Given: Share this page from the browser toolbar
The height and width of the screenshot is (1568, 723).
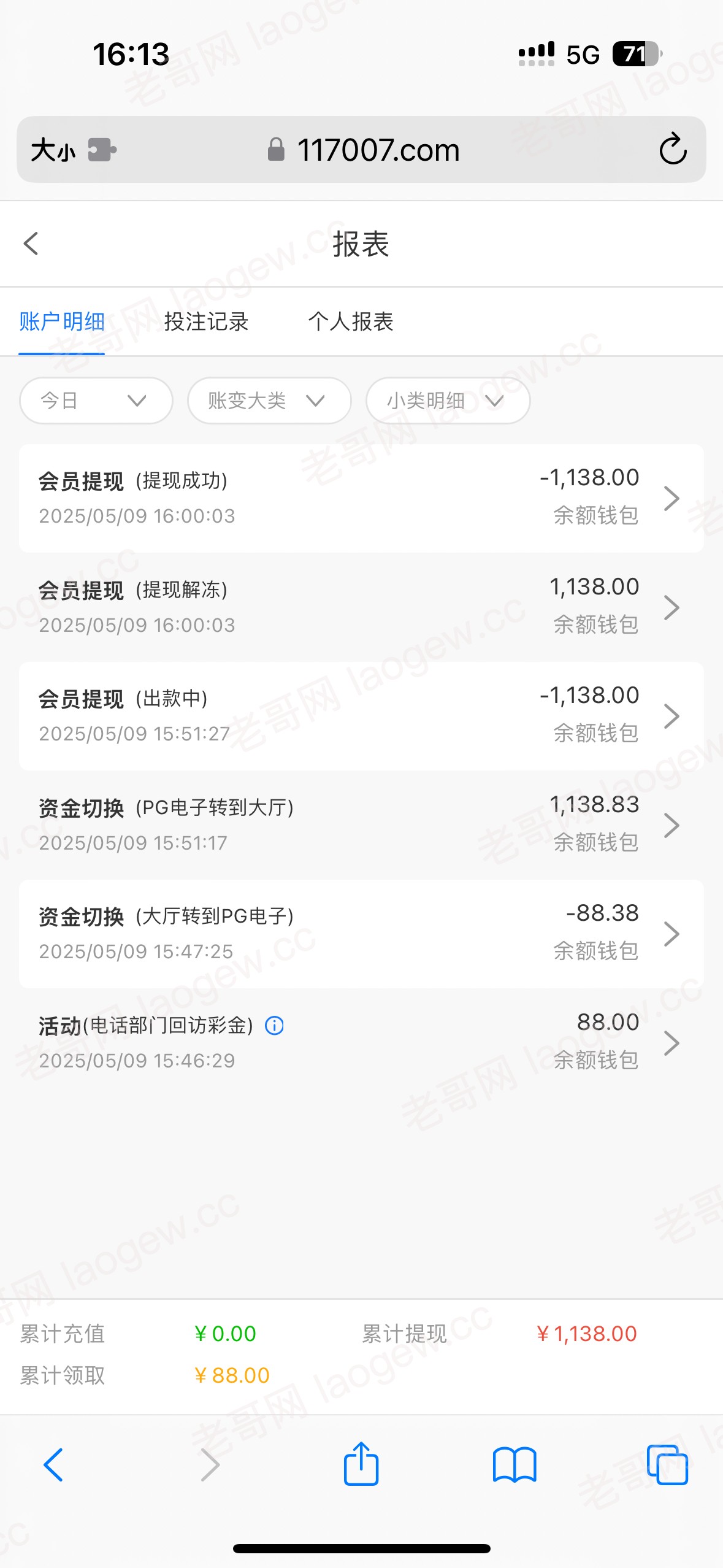Looking at the screenshot, I should coord(361,1464).
